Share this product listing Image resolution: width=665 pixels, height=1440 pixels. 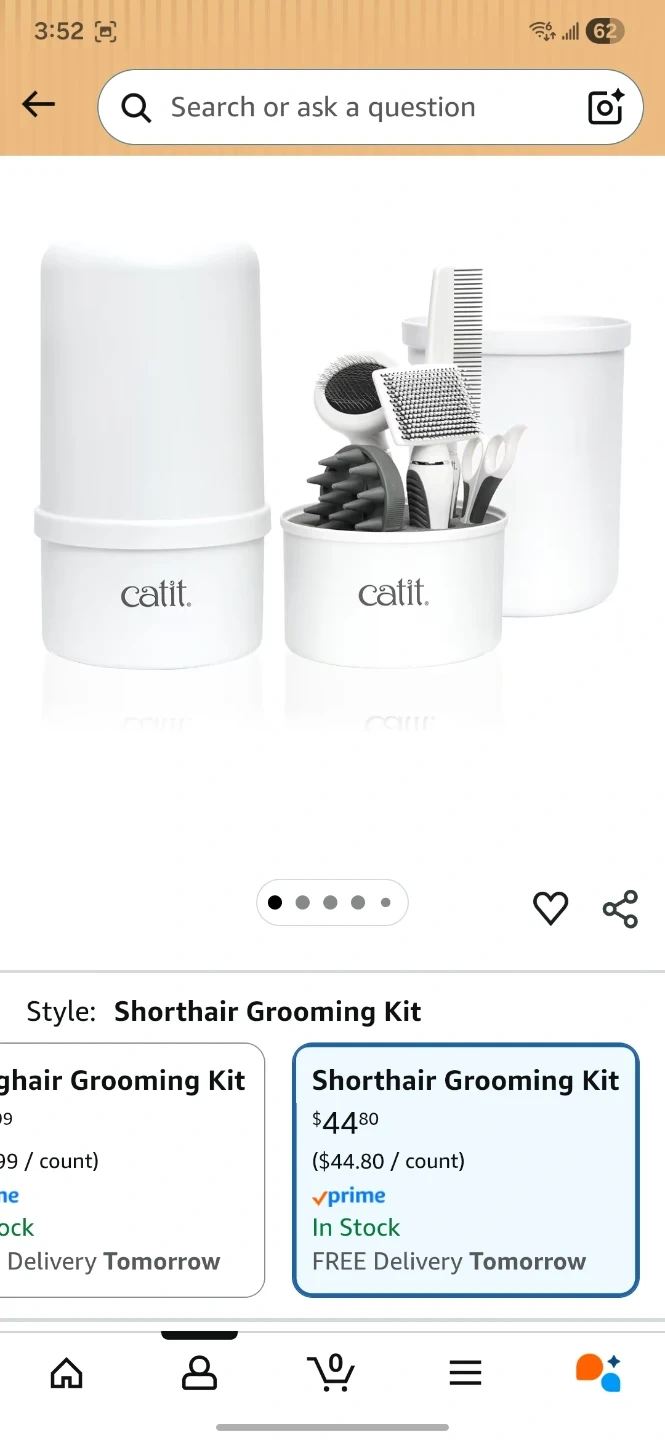tap(620, 908)
